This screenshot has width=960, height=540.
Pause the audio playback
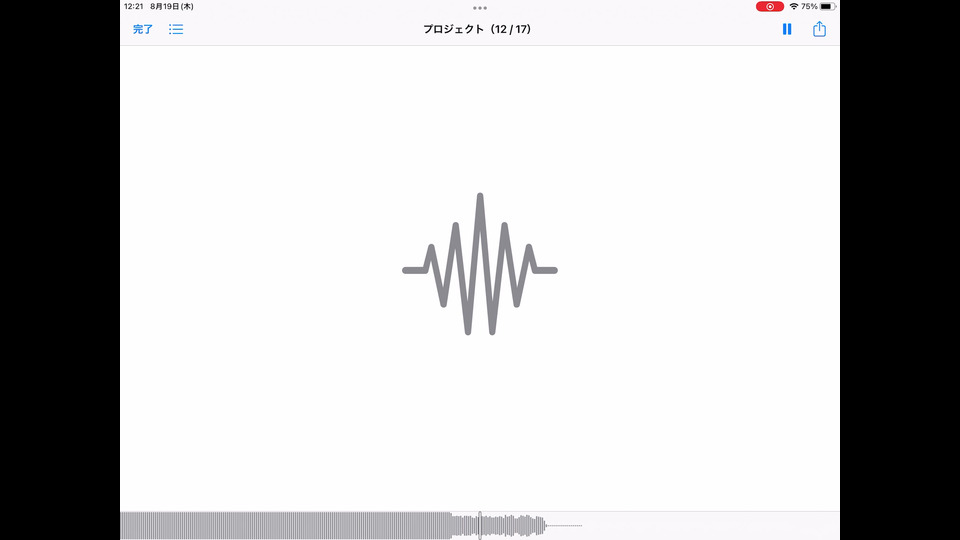[x=787, y=29]
